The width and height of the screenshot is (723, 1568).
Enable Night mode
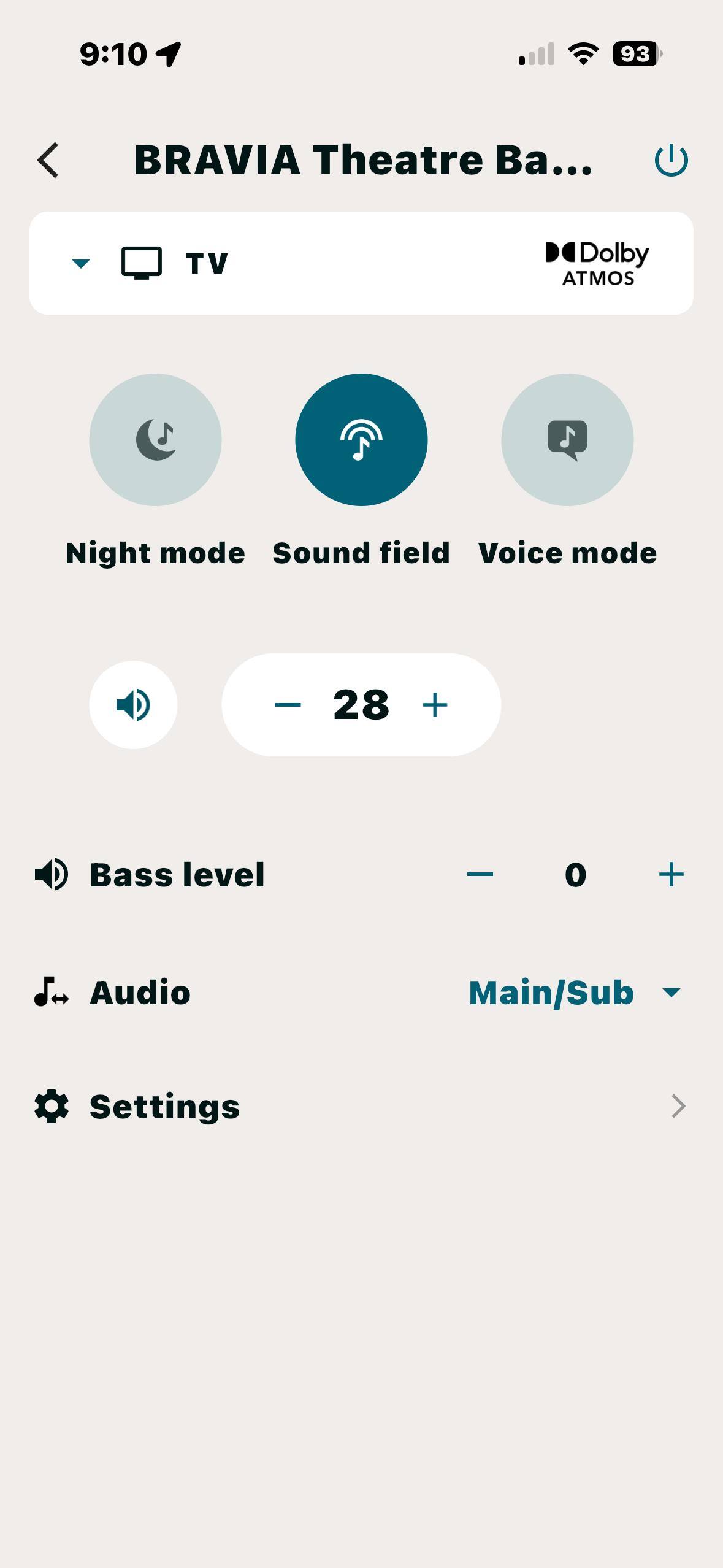[x=155, y=440]
